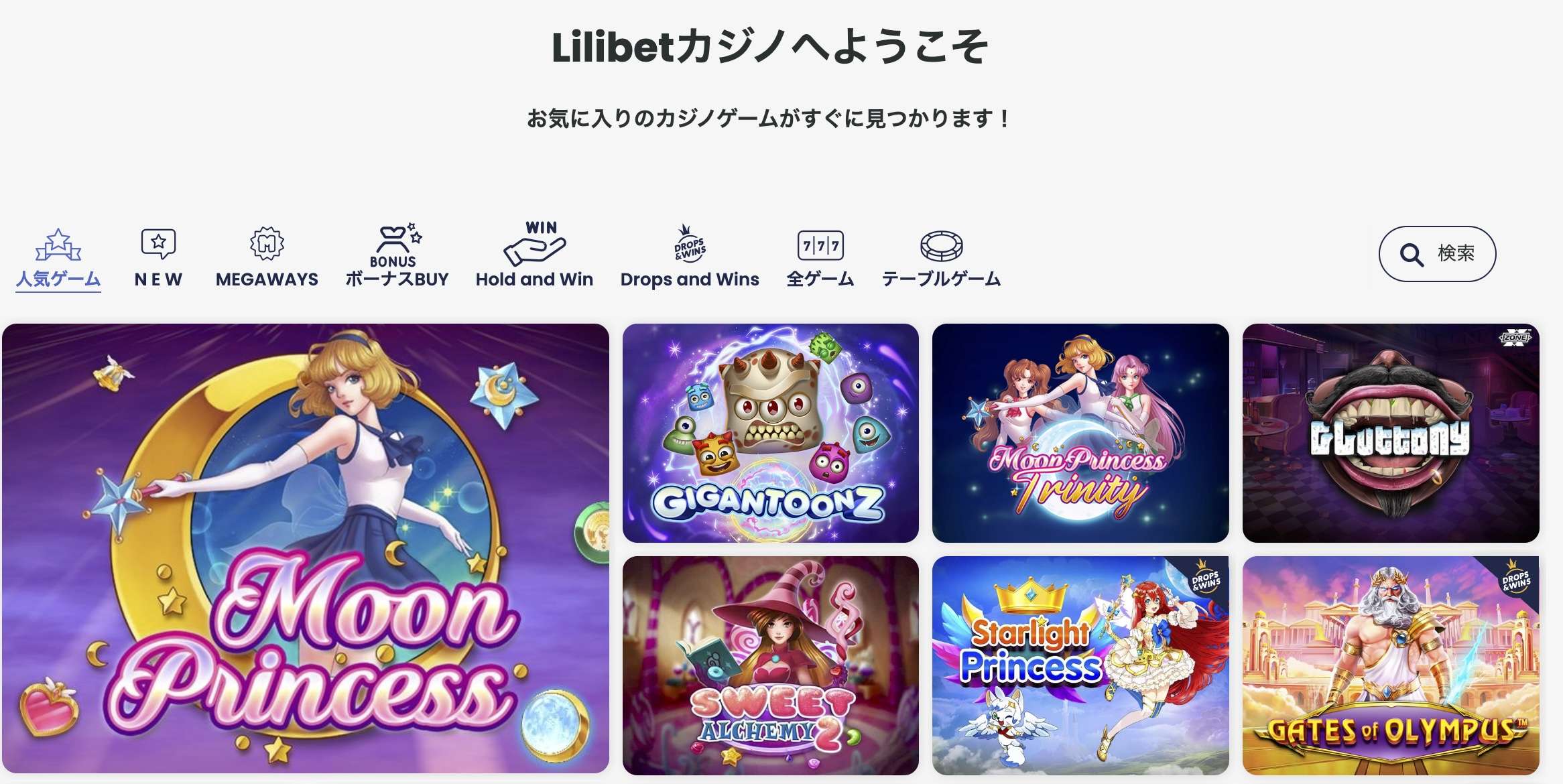Show Drops and Wins games
The image size is (1563, 784).
[690, 259]
